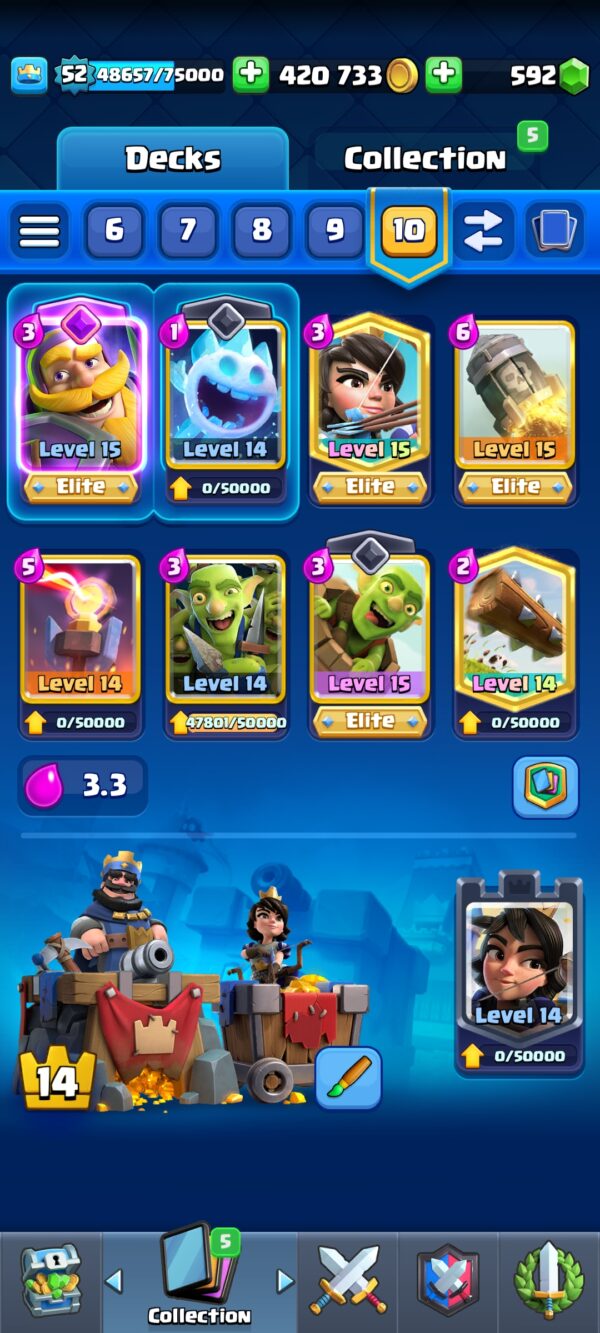Switch to the Collection tab

click(424, 158)
